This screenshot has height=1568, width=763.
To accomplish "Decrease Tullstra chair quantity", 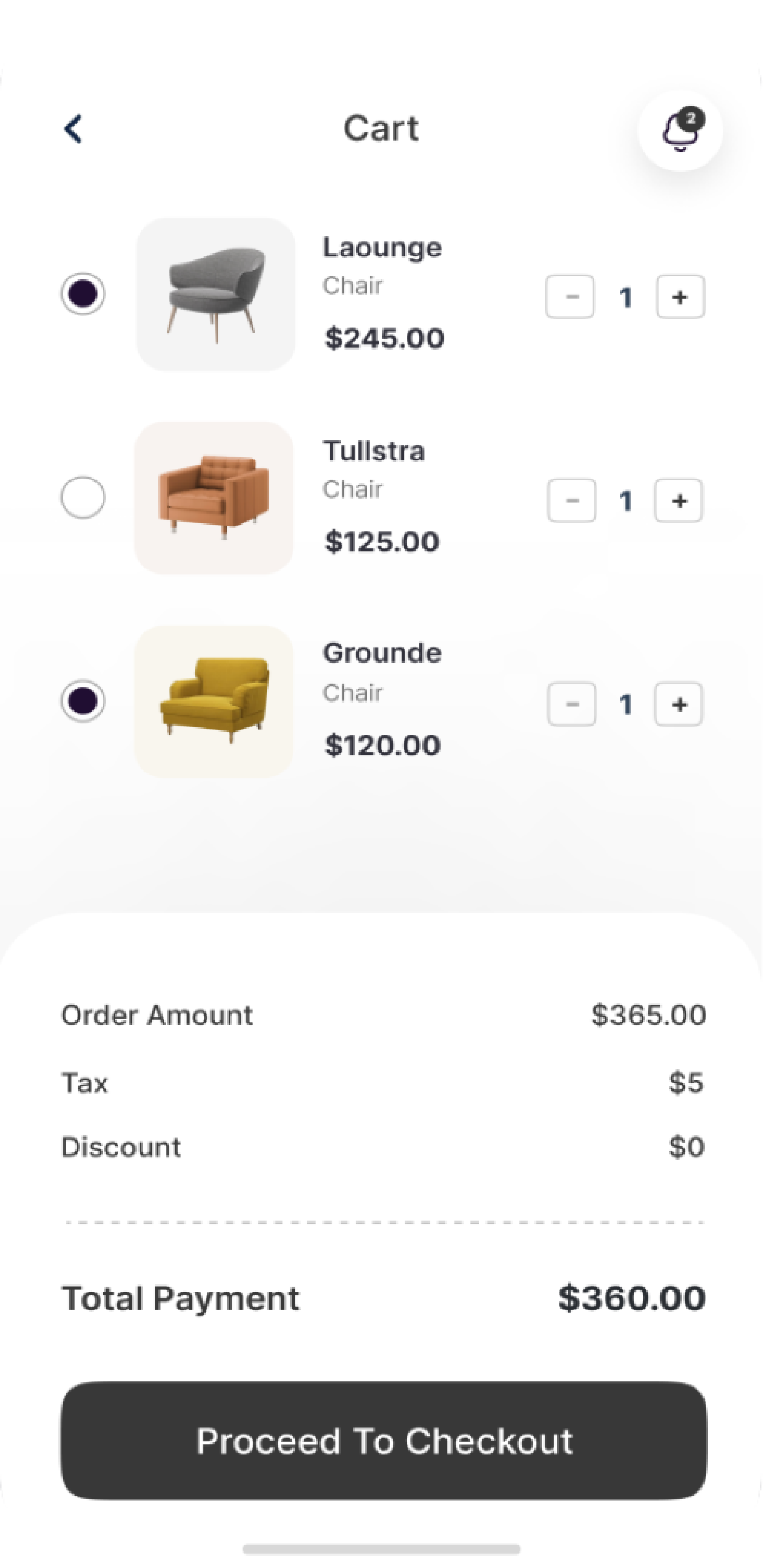I will [571, 501].
